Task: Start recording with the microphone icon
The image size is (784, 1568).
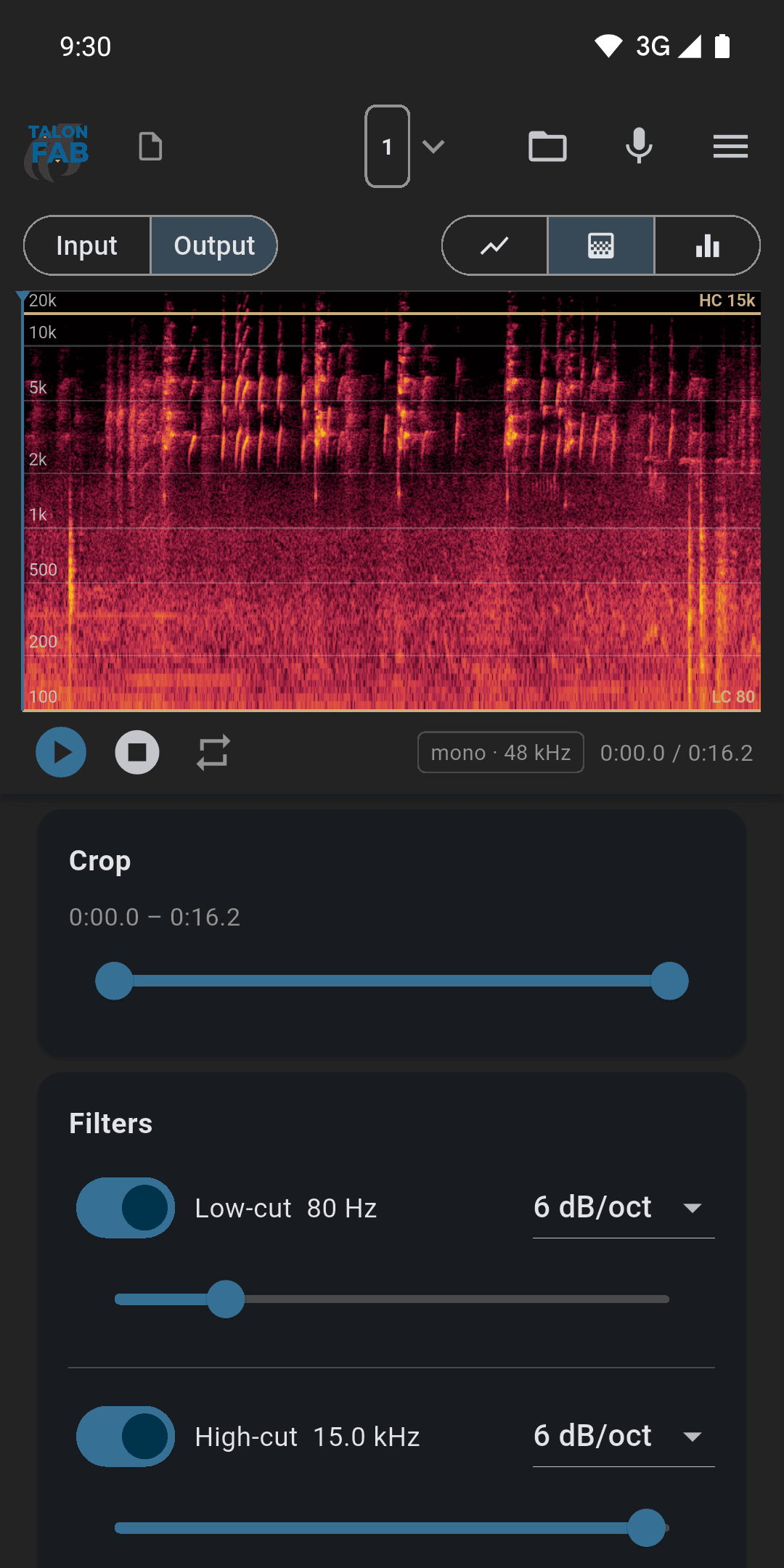Action: pos(639,146)
